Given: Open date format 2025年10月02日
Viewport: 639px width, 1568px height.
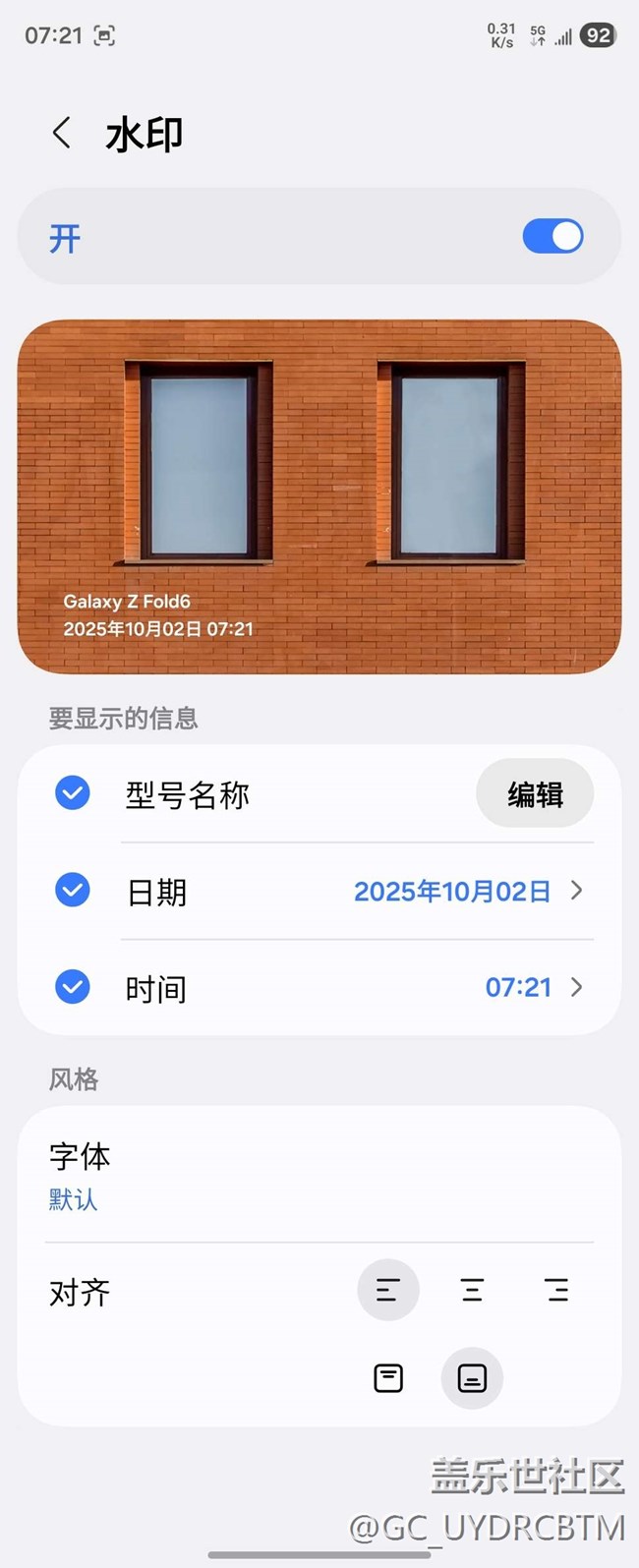Looking at the screenshot, I should point(468,891).
